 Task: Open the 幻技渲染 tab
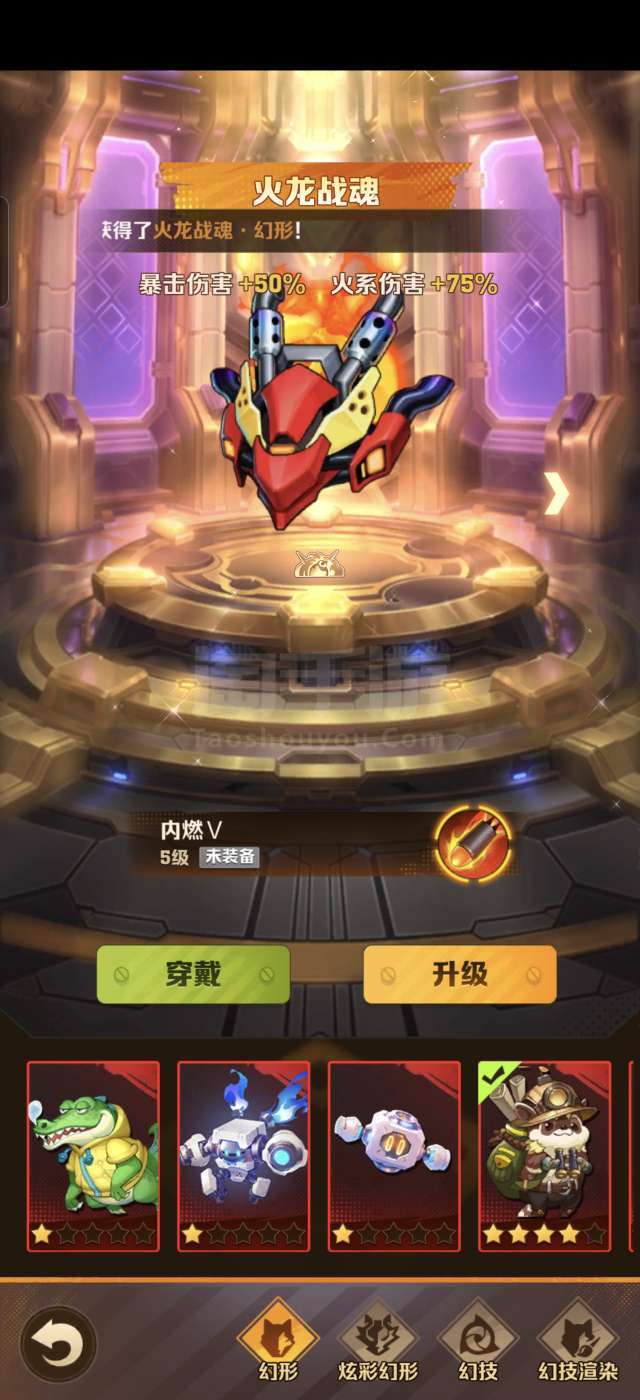click(x=577, y=1340)
